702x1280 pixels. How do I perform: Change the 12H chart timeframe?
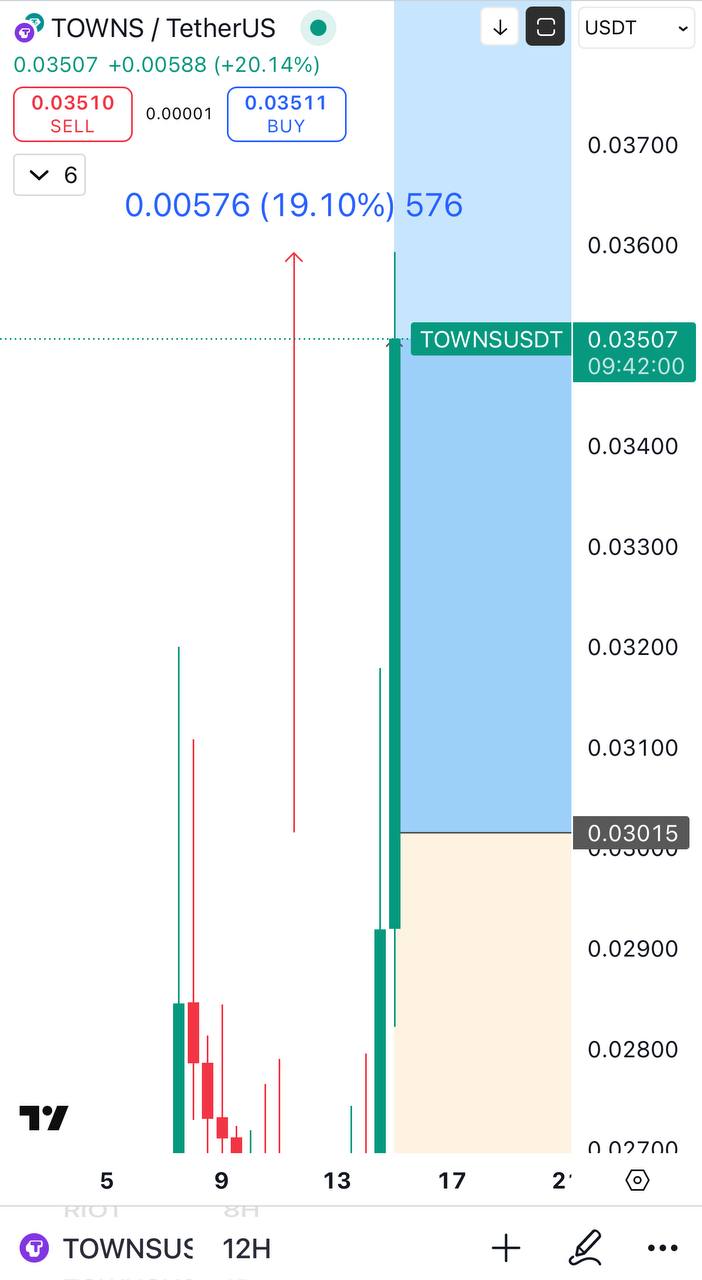point(246,1248)
